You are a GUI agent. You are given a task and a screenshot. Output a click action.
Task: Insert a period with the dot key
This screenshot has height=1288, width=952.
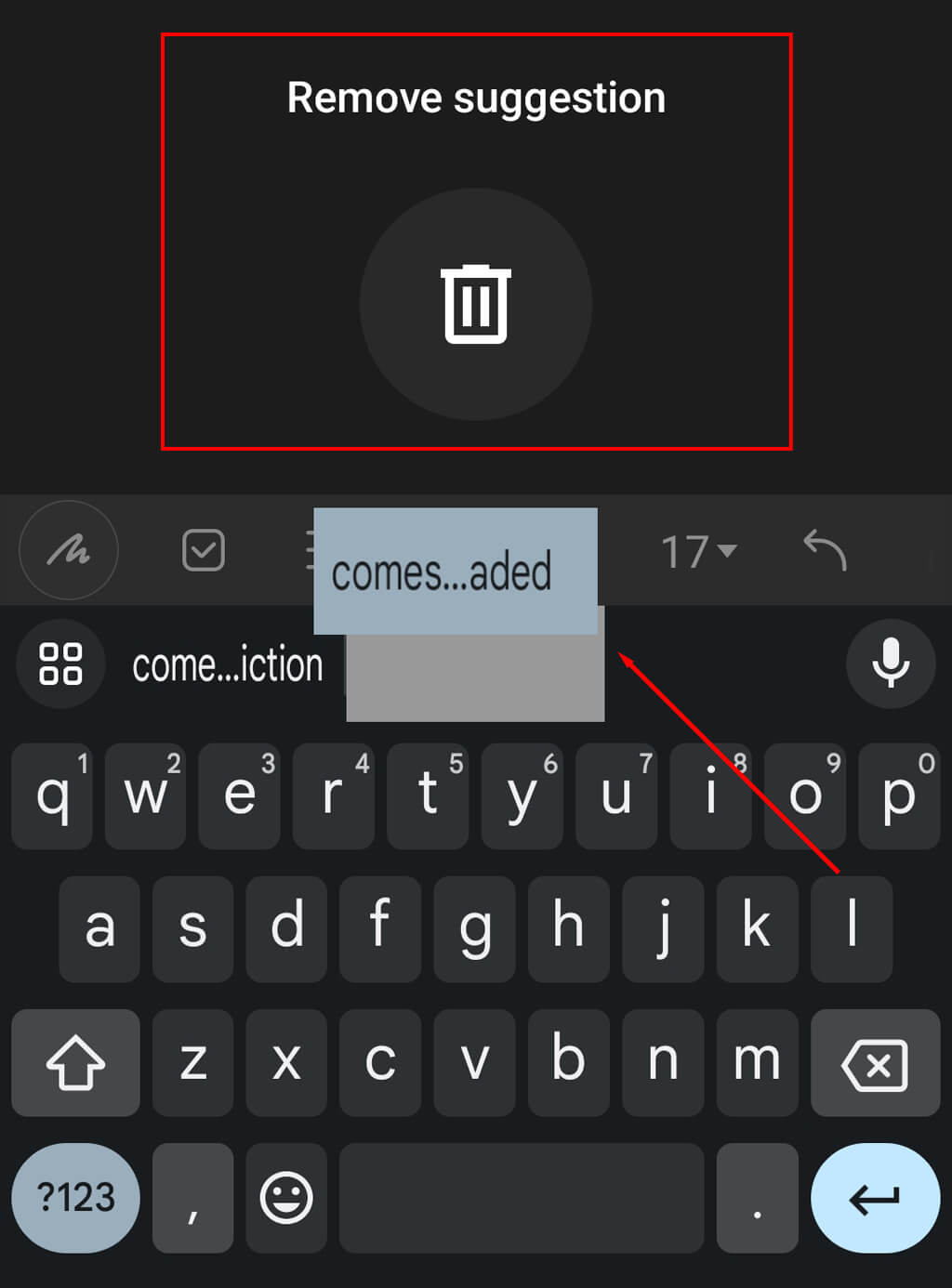coord(757,1197)
